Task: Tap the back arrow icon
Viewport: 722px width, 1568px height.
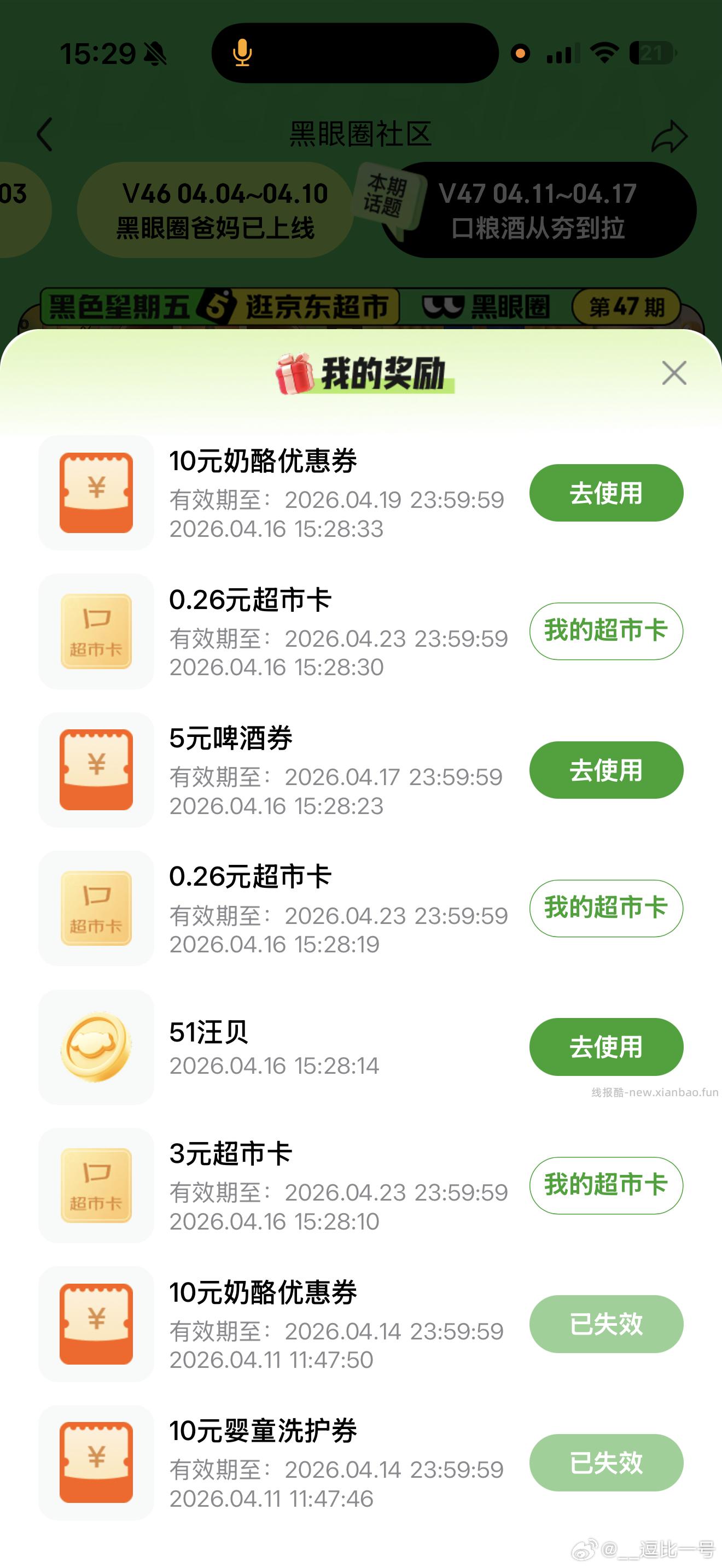Action: tap(45, 135)
